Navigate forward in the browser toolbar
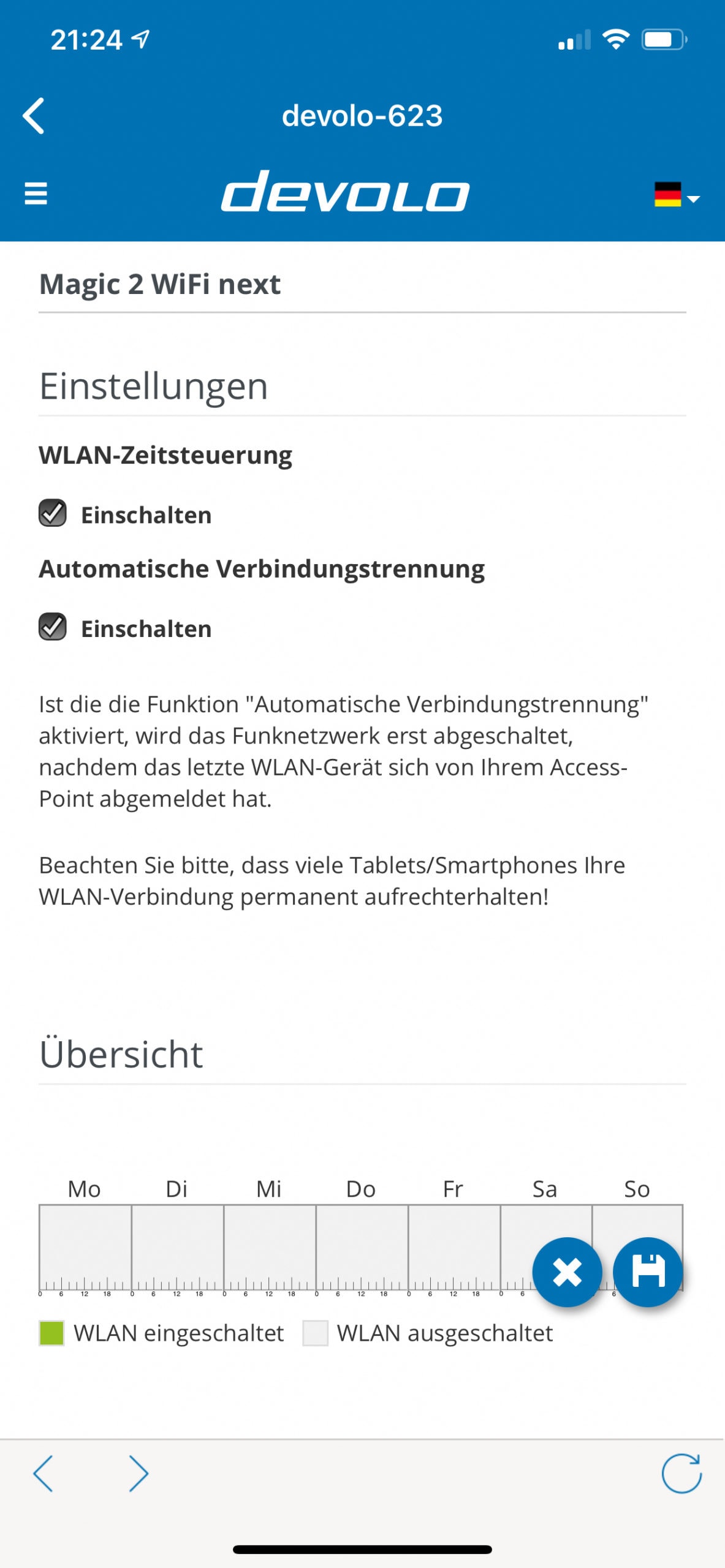 pos(139,1474)
